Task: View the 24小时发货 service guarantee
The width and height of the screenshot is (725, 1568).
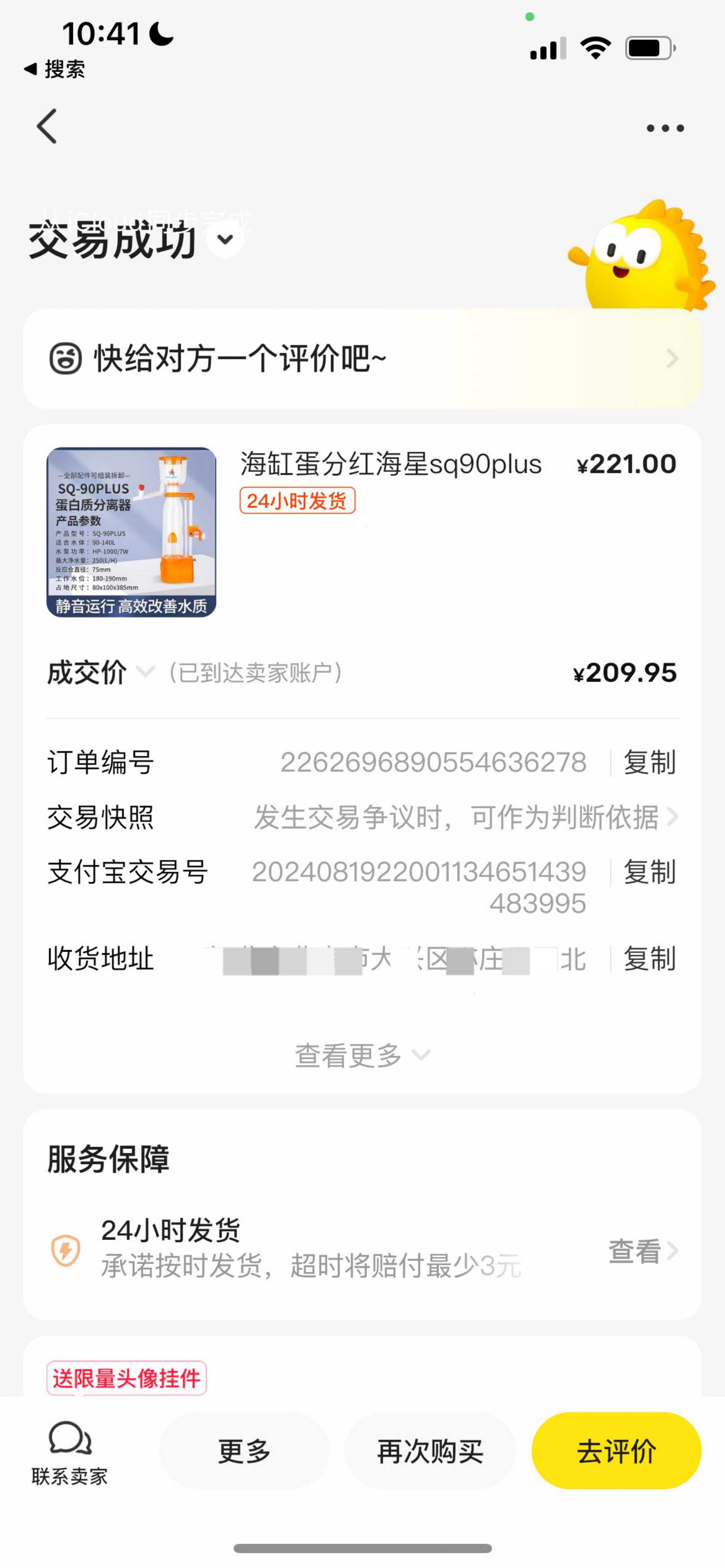Action: coord(642,1251)
